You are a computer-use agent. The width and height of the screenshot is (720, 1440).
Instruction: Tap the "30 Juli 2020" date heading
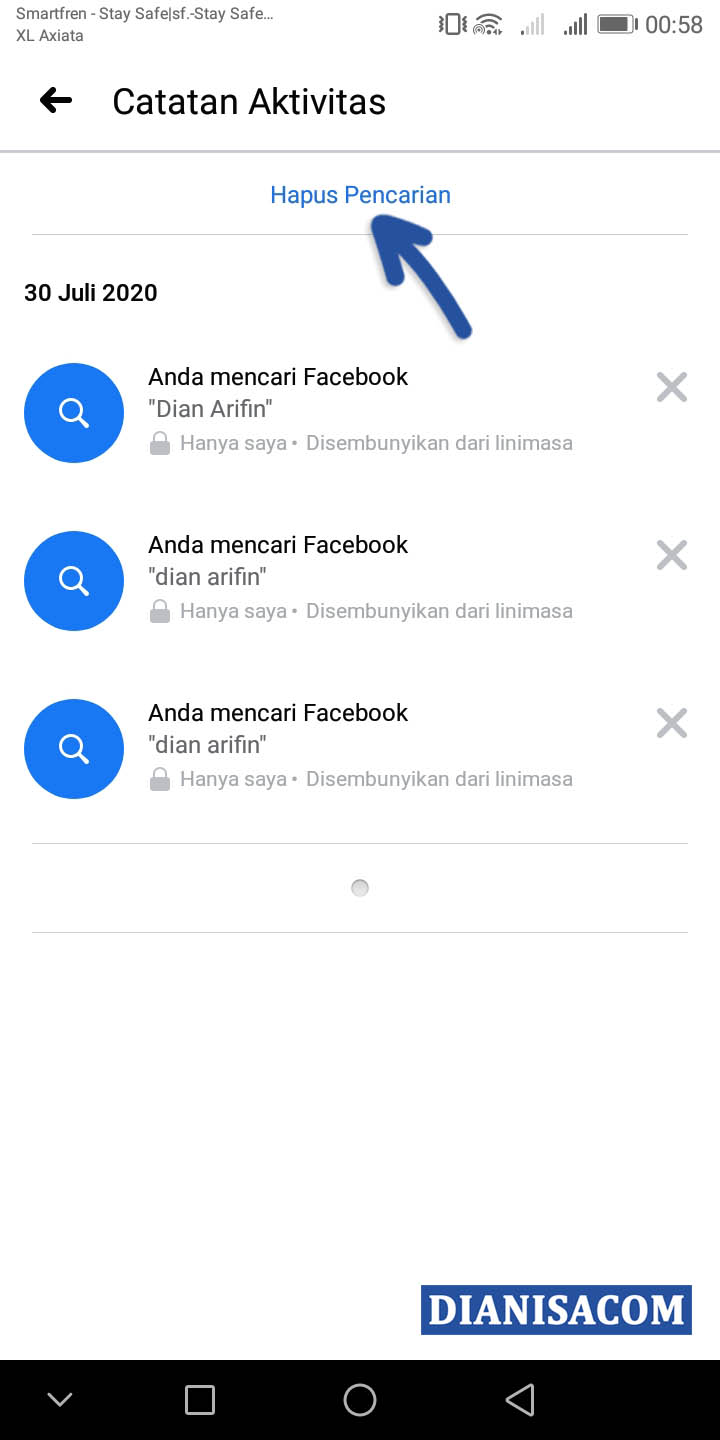[x=90, y=292]
